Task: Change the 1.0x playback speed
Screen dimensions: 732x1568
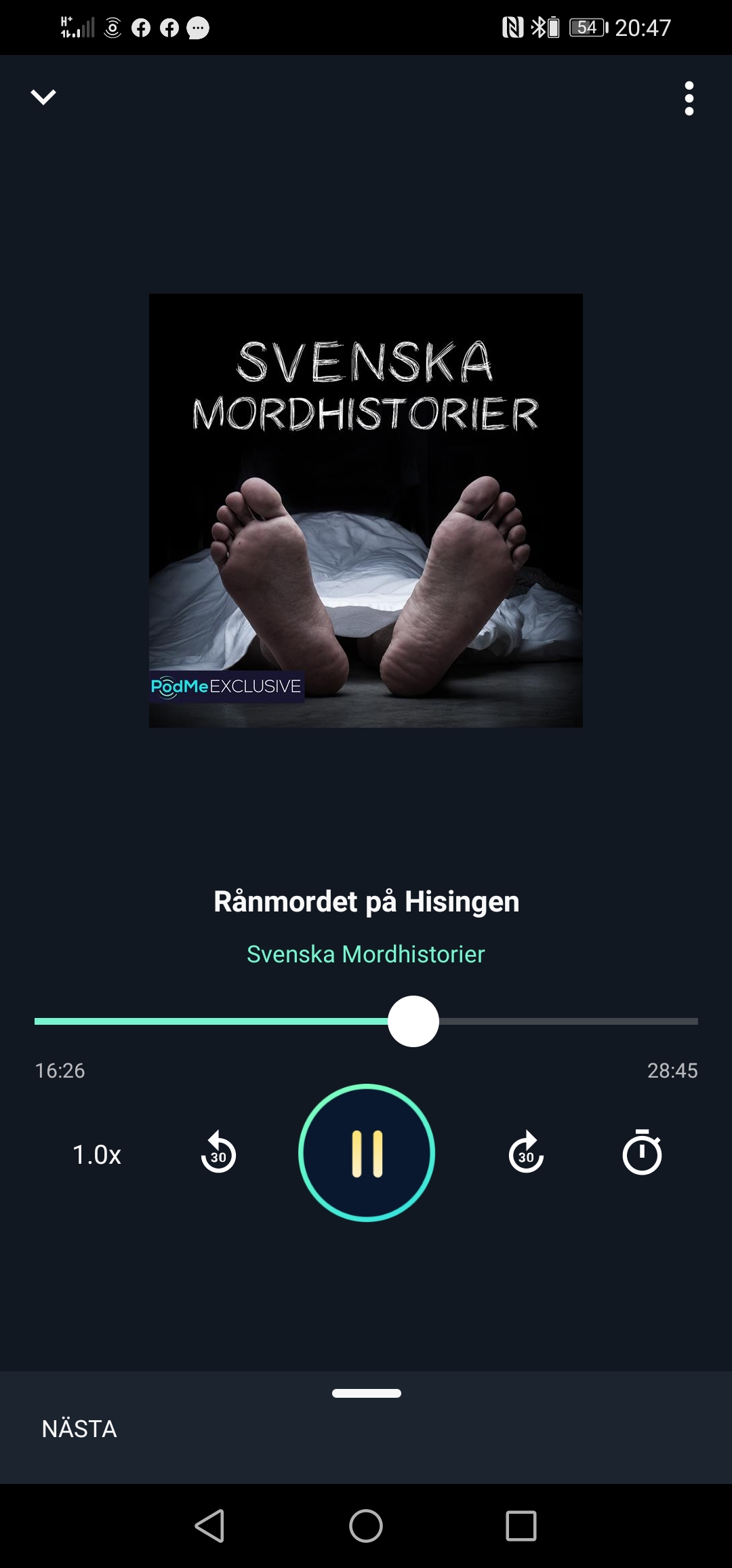Action: tap(96, 1154)
